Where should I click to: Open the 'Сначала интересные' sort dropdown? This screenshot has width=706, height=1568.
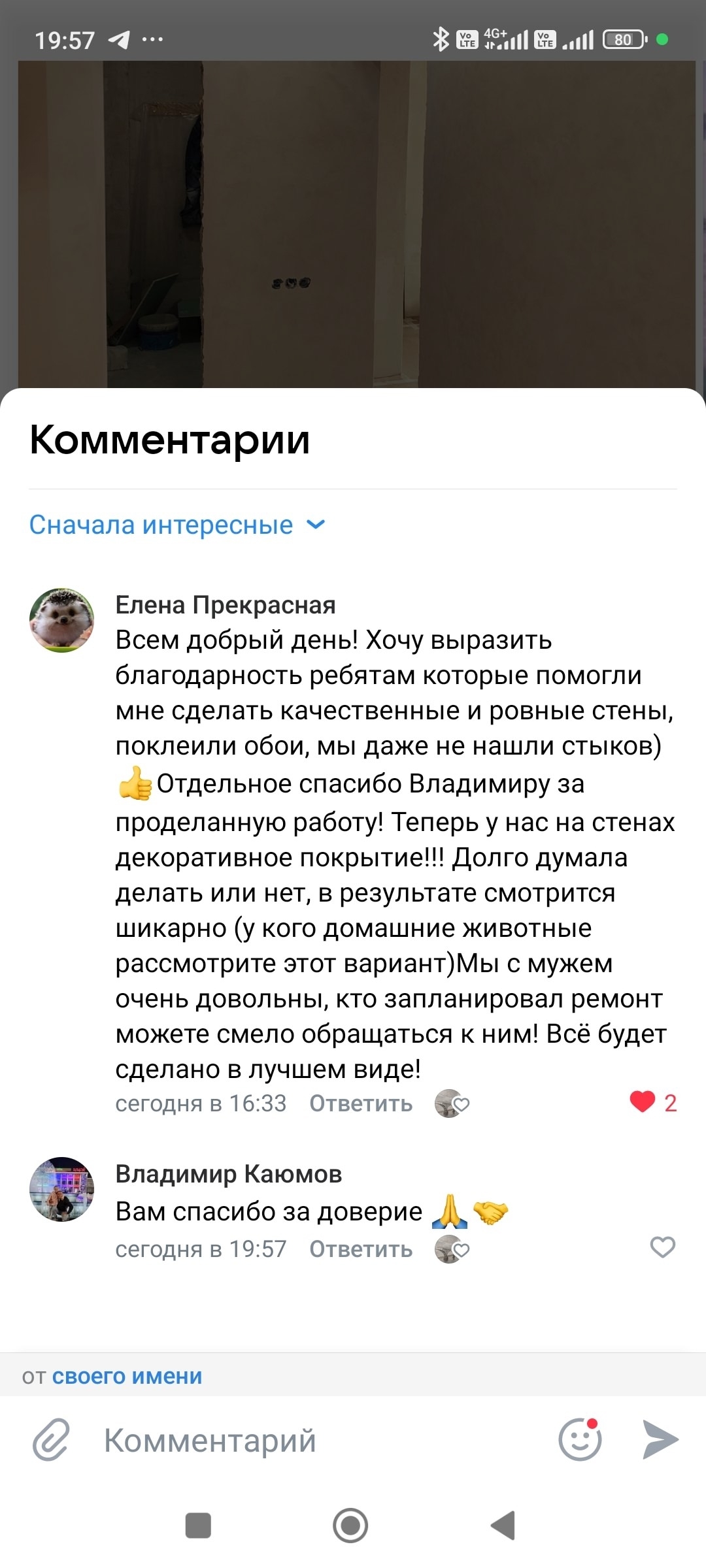pyautogui.click(x=177, y=525)
